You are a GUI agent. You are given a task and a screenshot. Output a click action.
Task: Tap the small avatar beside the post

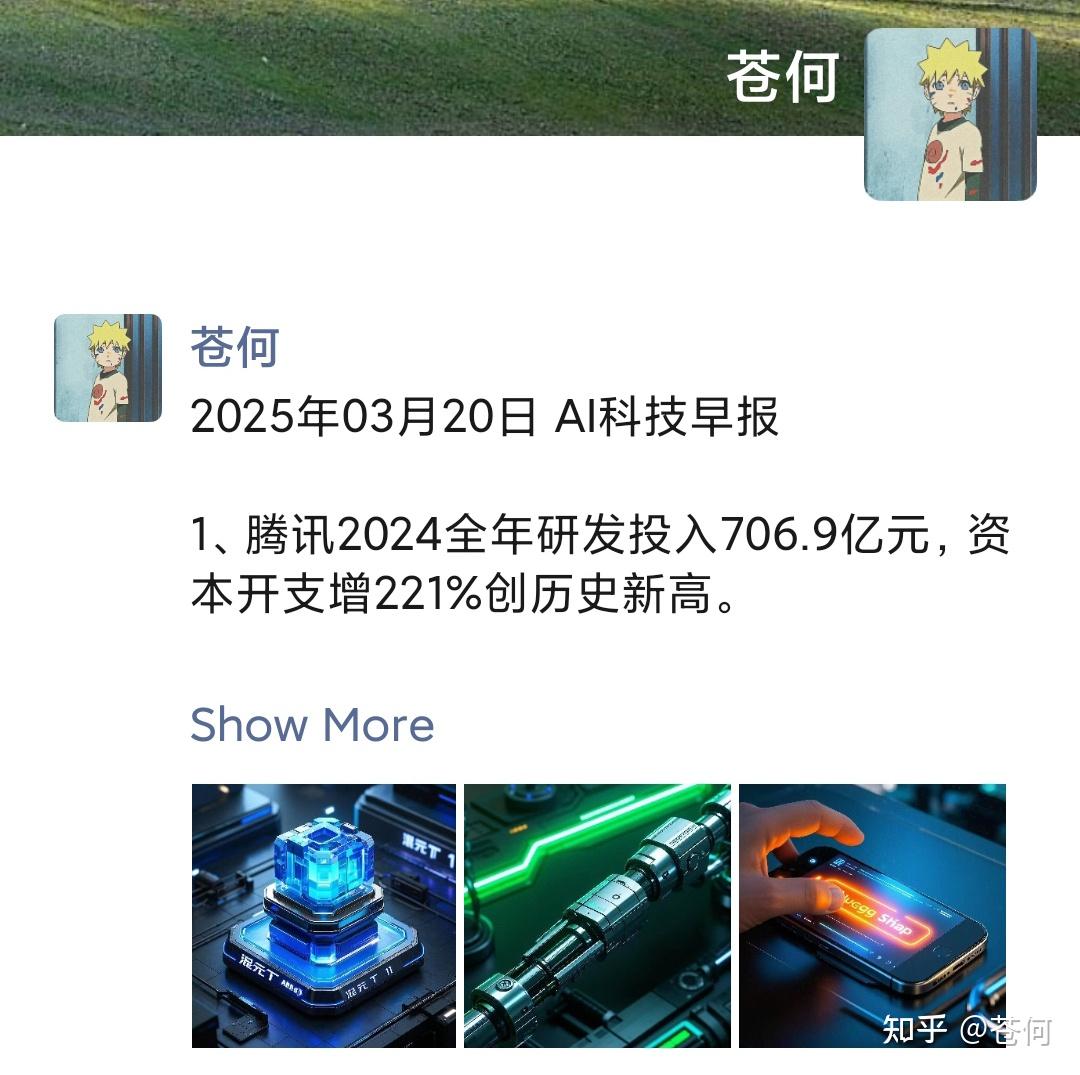pos(108,367)
